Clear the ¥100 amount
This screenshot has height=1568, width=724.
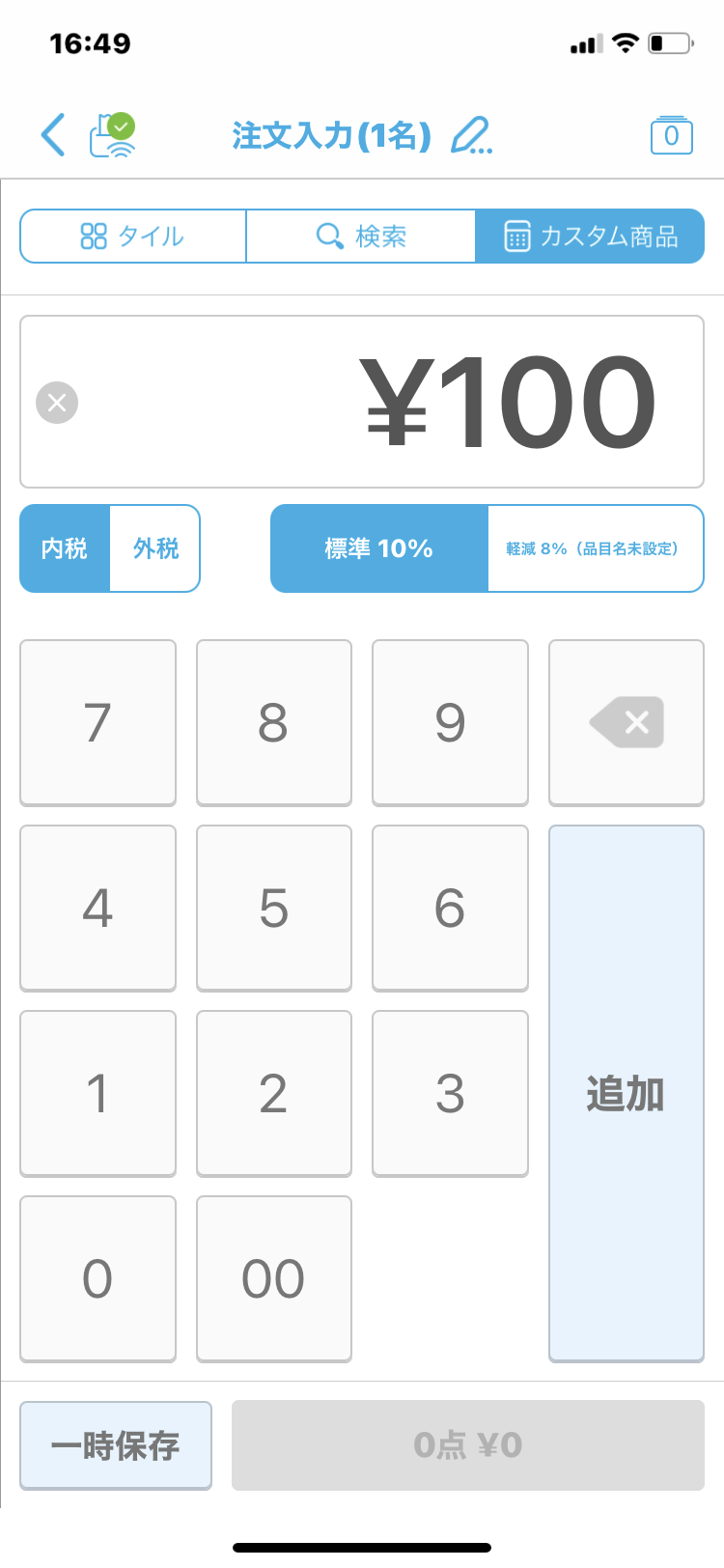[57, 402]
